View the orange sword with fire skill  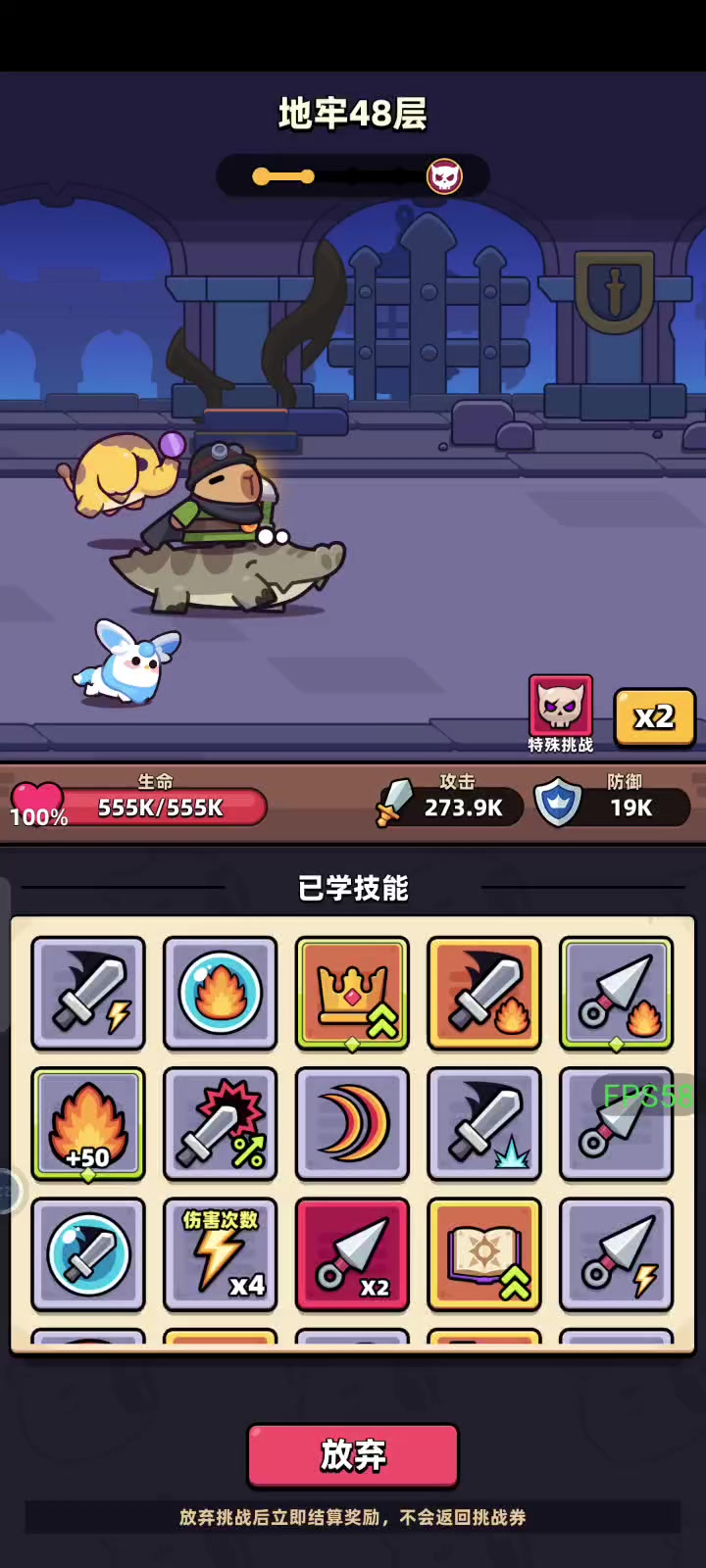[x=484, y=994]
